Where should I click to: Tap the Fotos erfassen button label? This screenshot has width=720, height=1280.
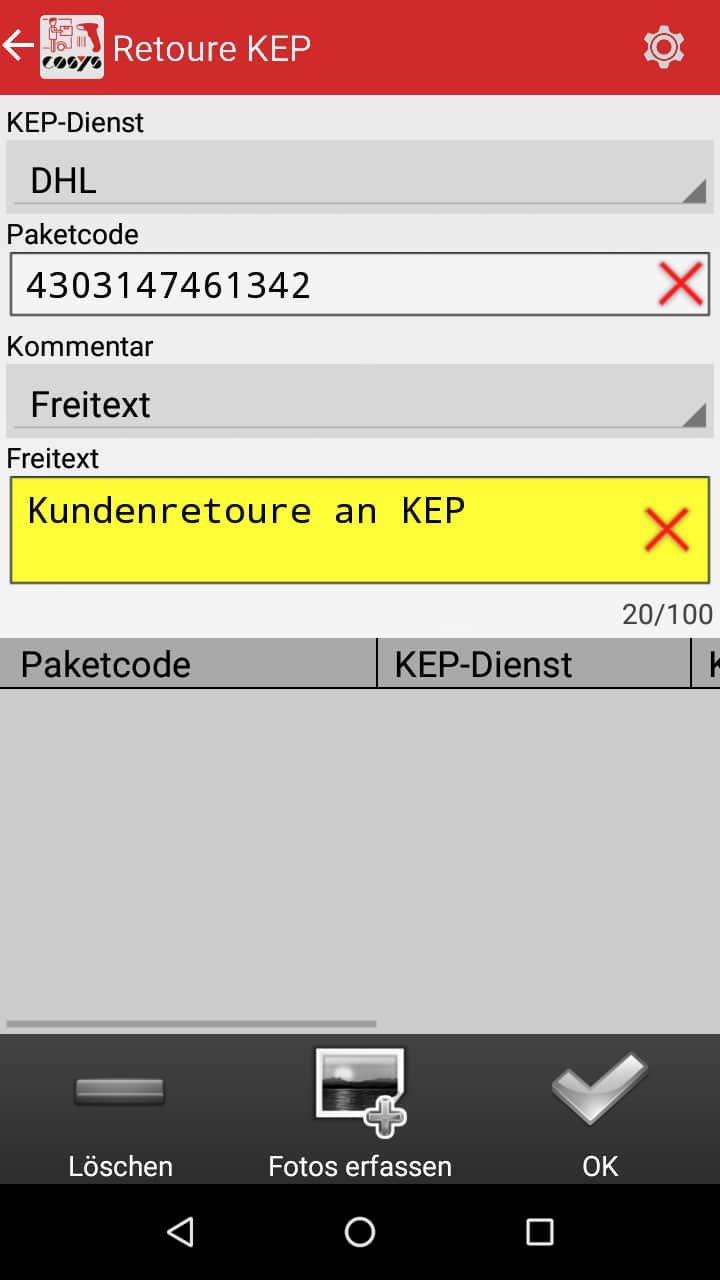(359, 1166)
